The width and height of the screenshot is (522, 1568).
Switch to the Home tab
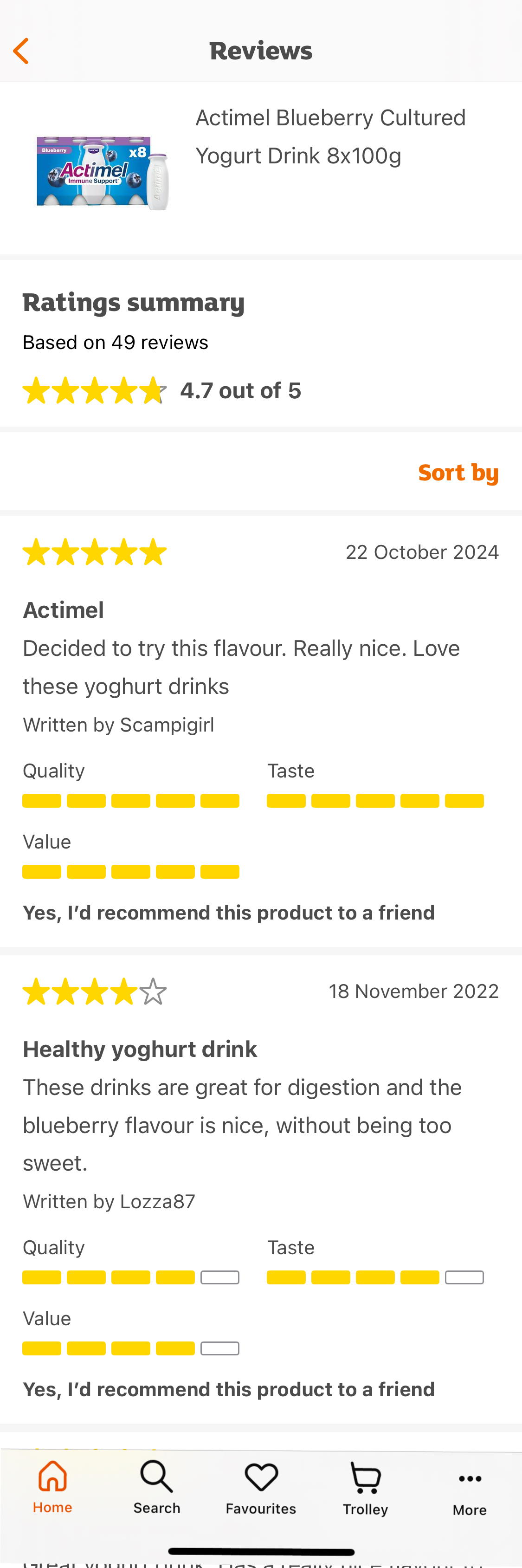tap(52, 1488)
